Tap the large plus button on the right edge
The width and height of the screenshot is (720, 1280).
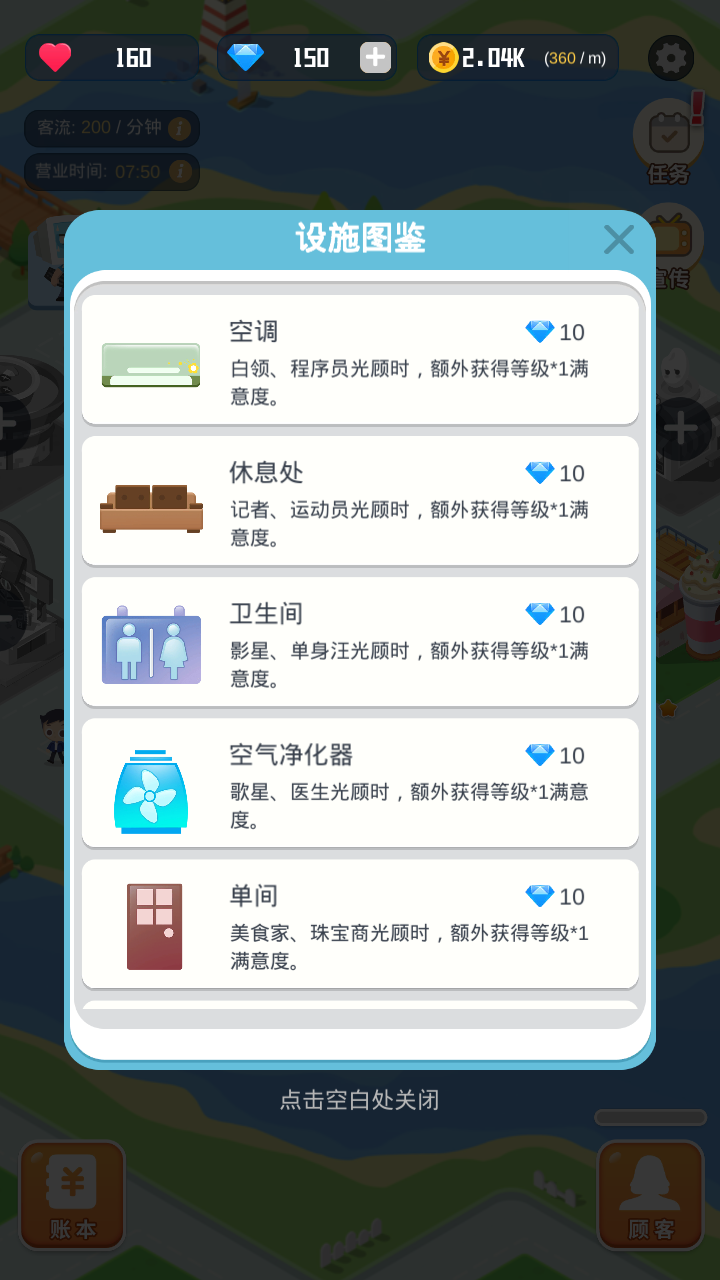click(681, 426)
